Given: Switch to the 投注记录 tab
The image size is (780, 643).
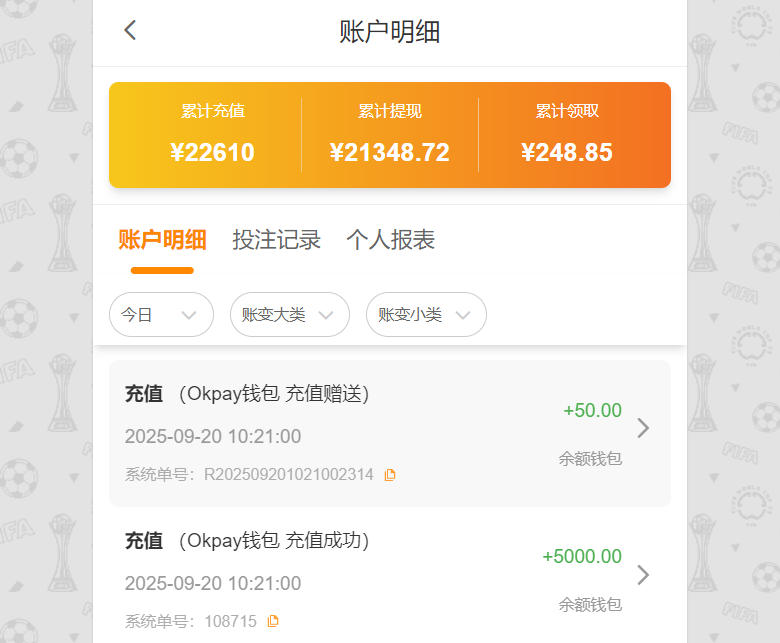Looking at the screenshot, I should [276, 240].
